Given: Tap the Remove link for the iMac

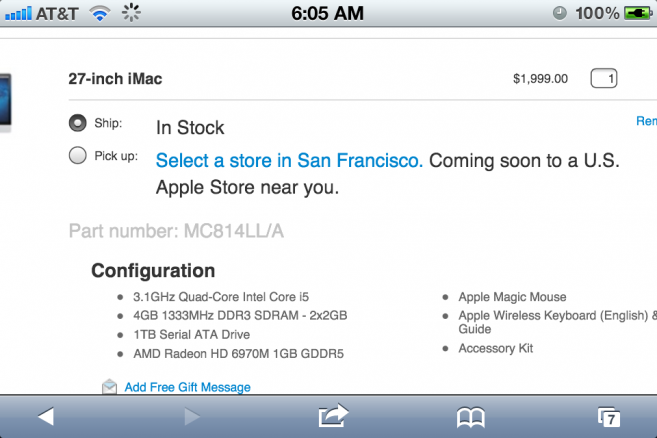Looking at the screenshot, I should 647,121.
